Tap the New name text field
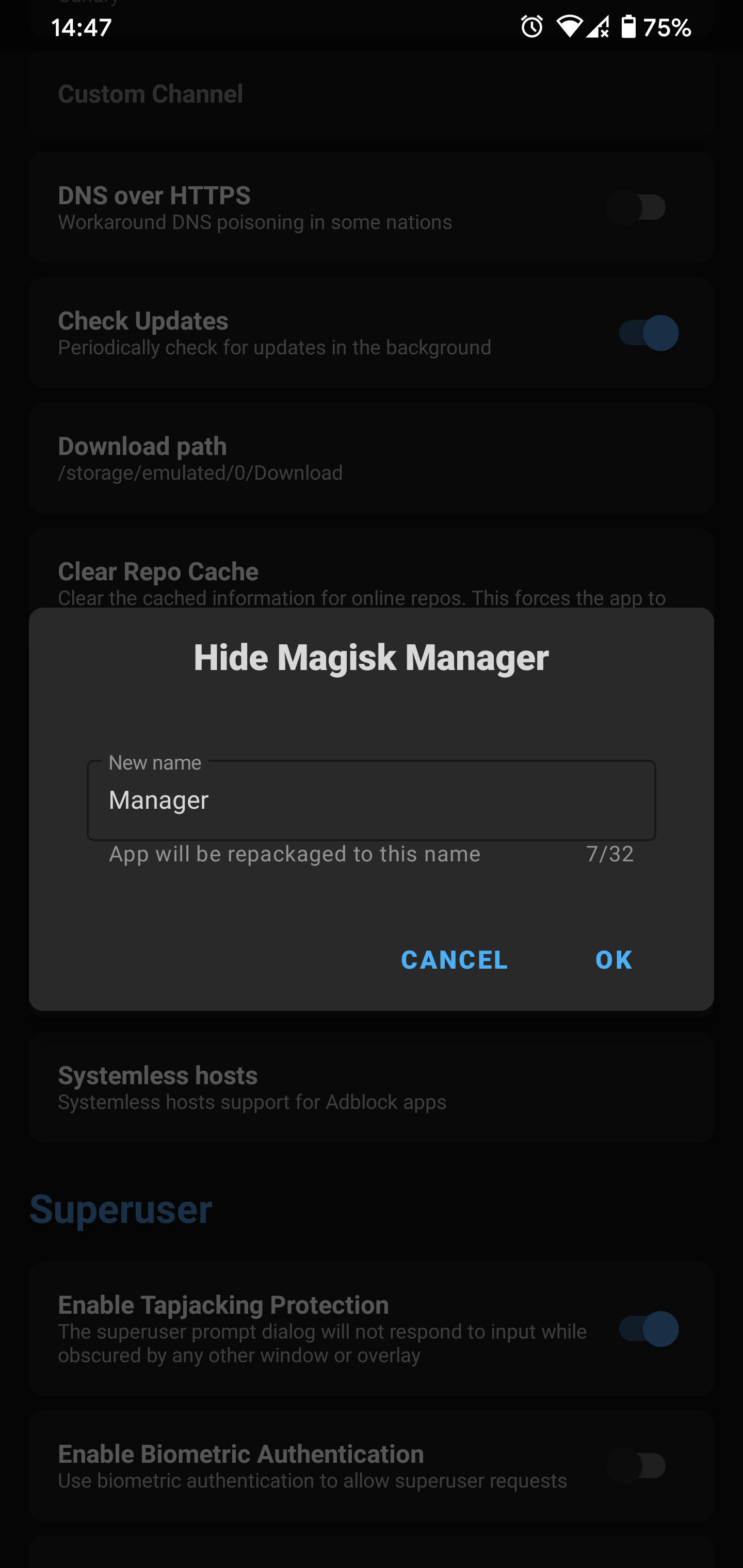The width and height of the screenshot is (743, 1568). (x=371, y=800)
